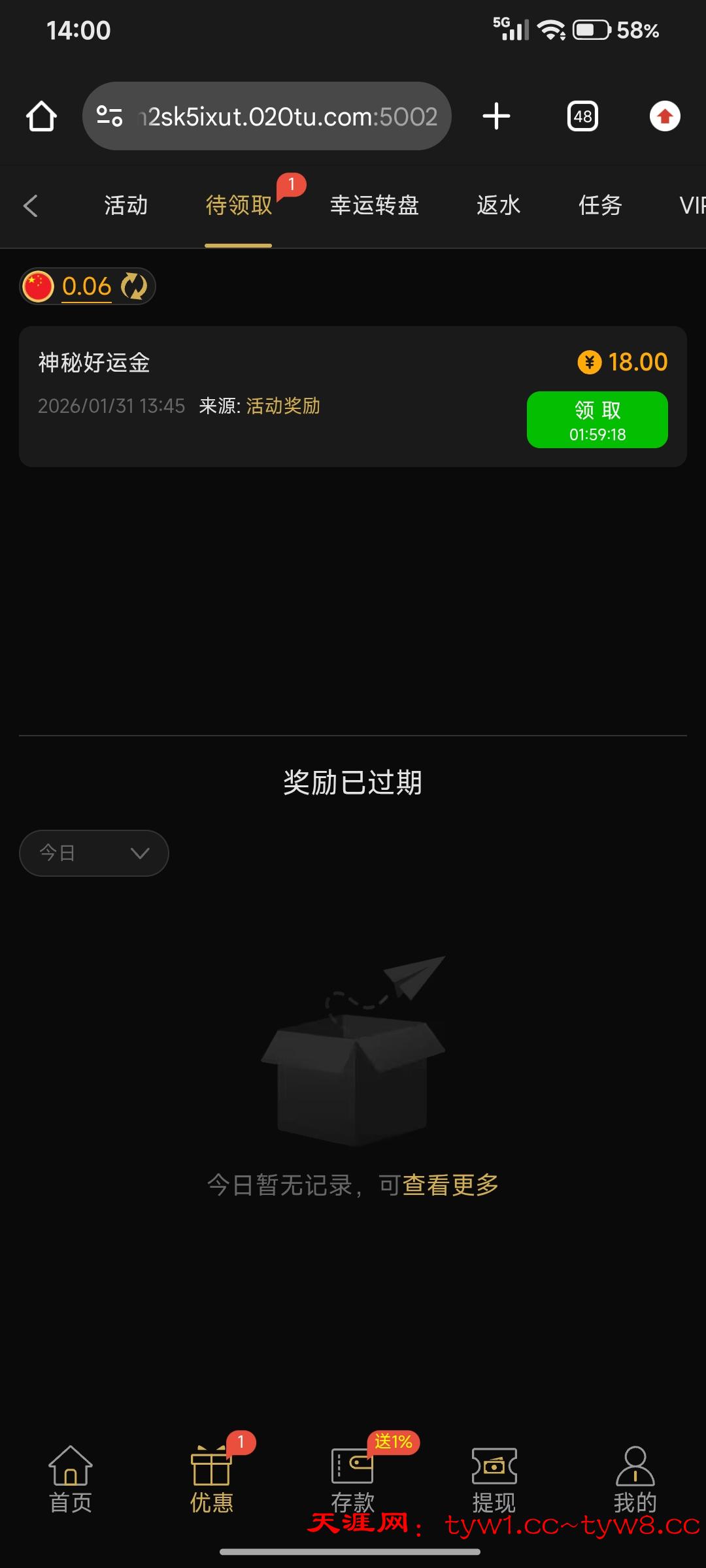Tap the 查看更多 link

(450, 1184)
